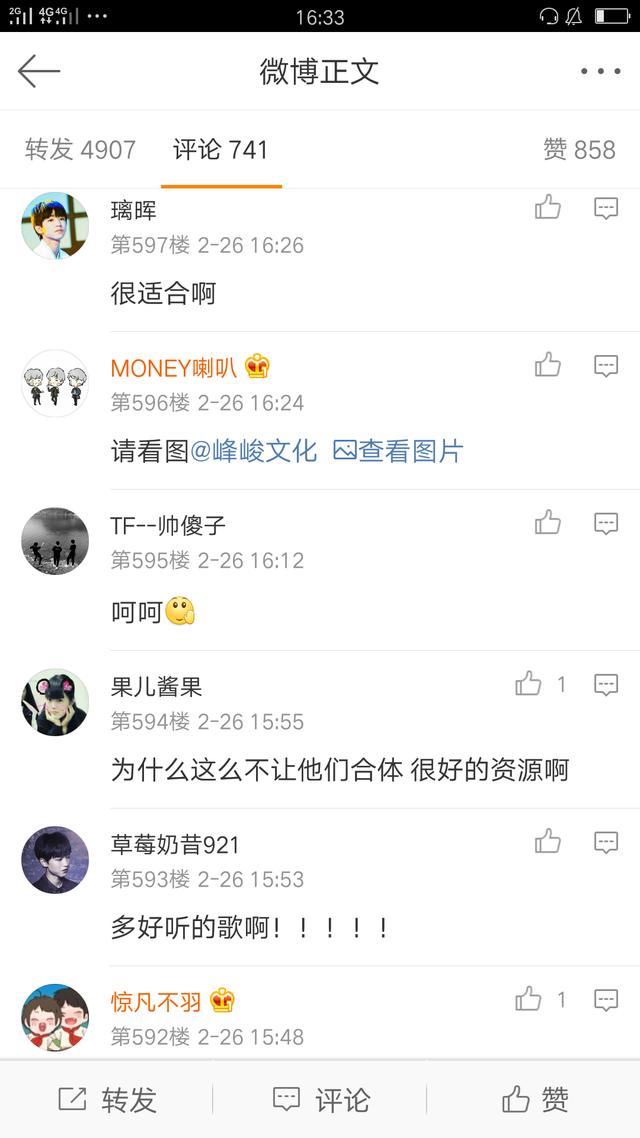
Task: Open the three-dot overflow menu
Action: 600,72
